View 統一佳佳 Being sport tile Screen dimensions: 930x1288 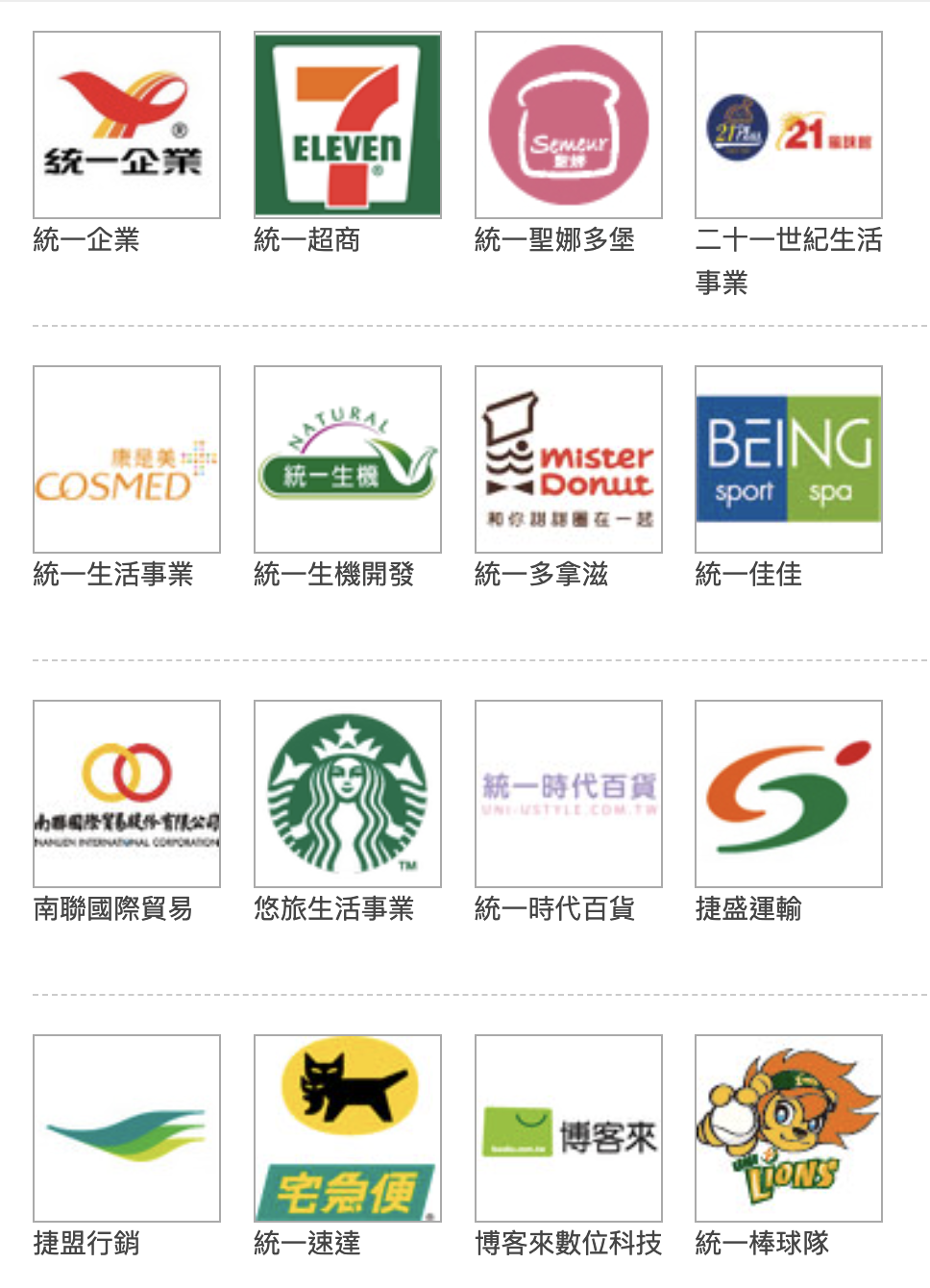click(x=789, y=459)
